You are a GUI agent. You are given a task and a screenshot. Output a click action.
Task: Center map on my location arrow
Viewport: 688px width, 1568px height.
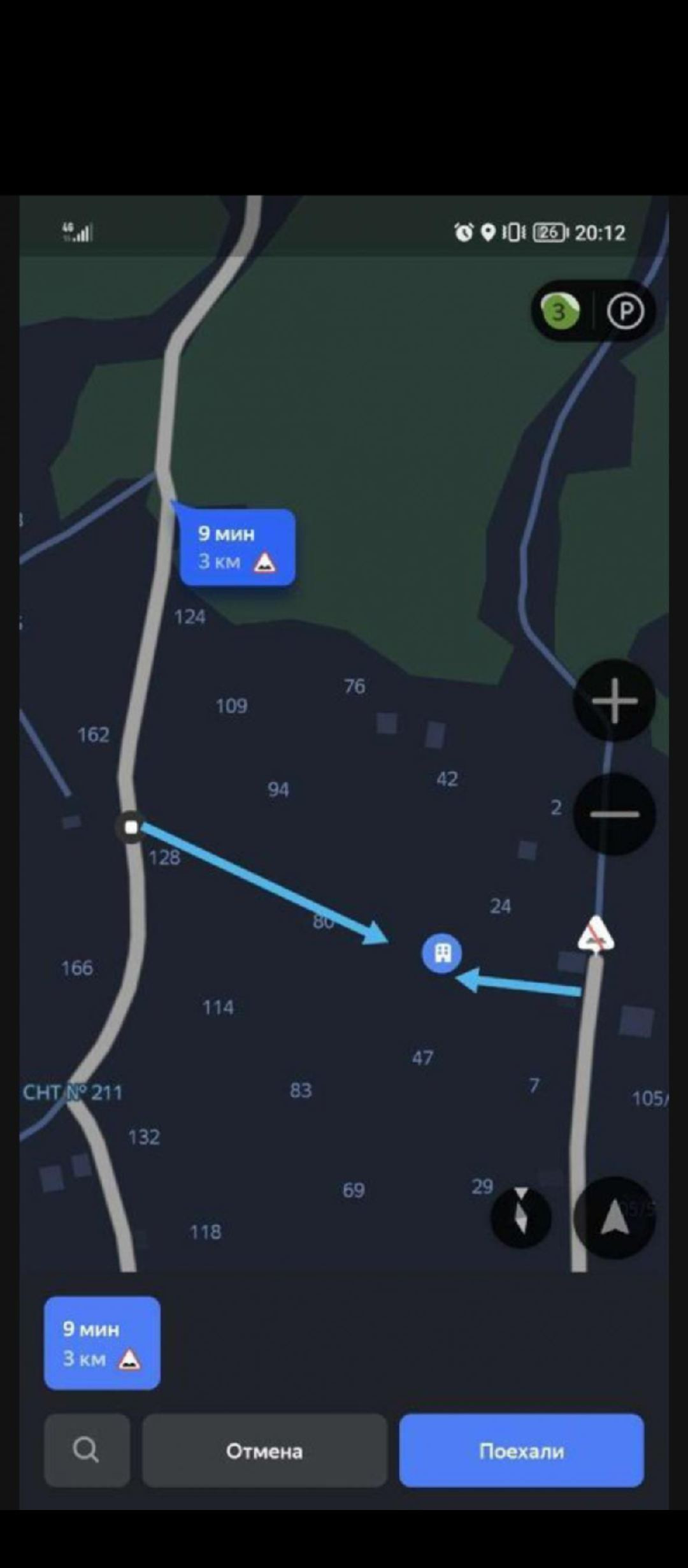[x=614, y=1218]
